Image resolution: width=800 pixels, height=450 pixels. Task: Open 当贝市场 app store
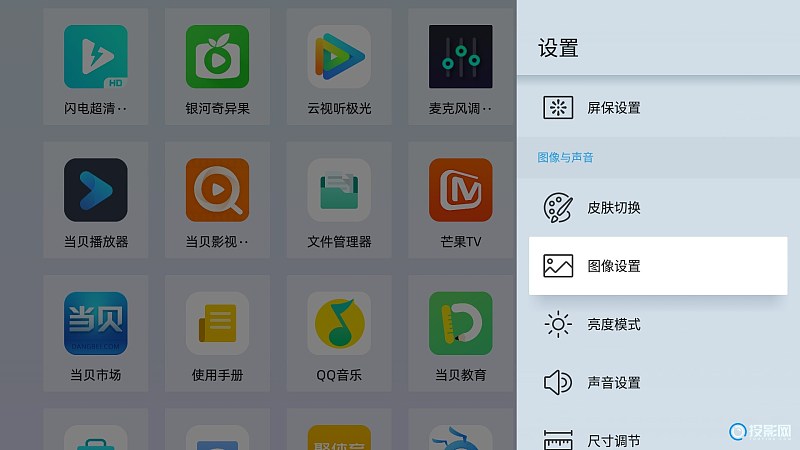point(96,334)
